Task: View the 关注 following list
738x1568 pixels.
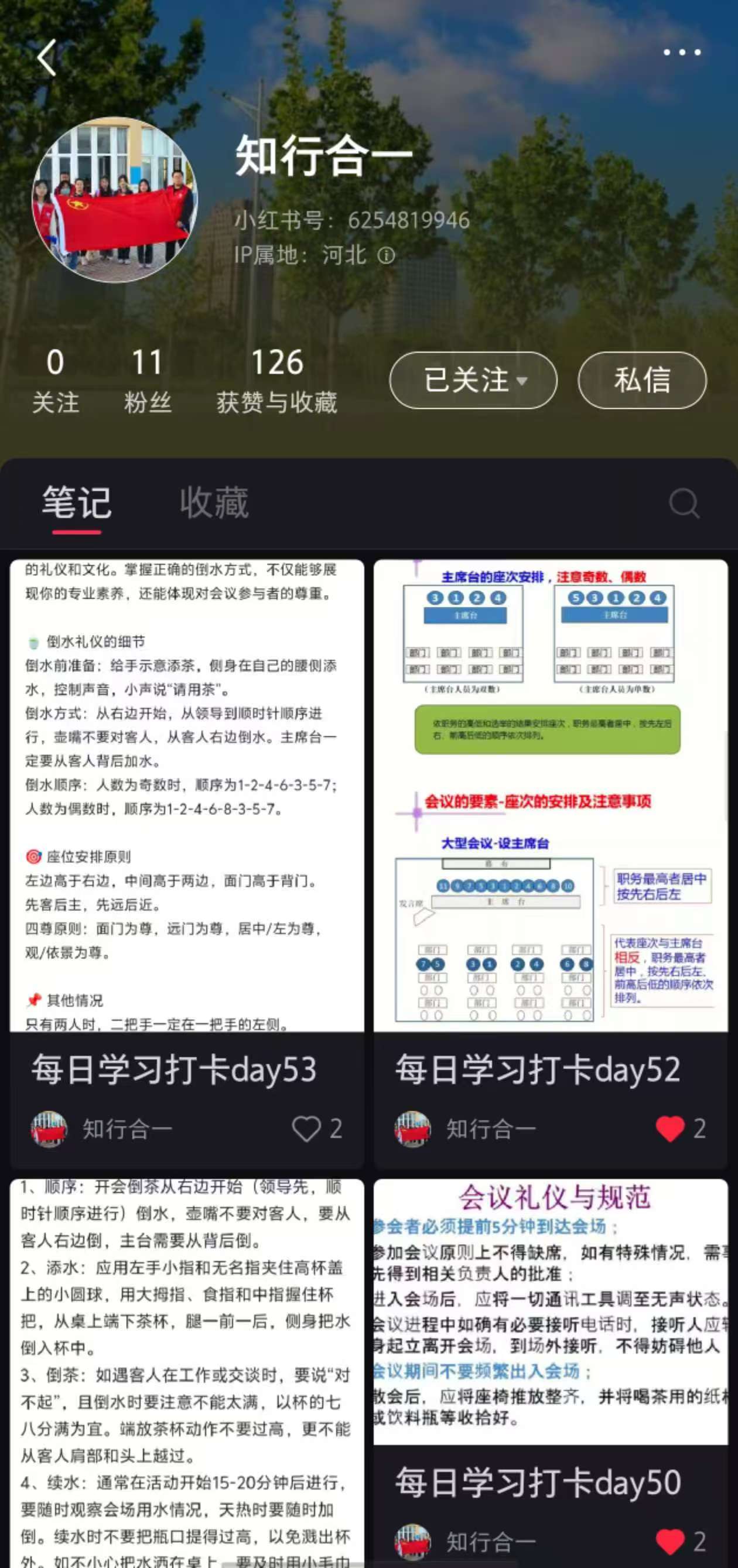Action: 56,381
